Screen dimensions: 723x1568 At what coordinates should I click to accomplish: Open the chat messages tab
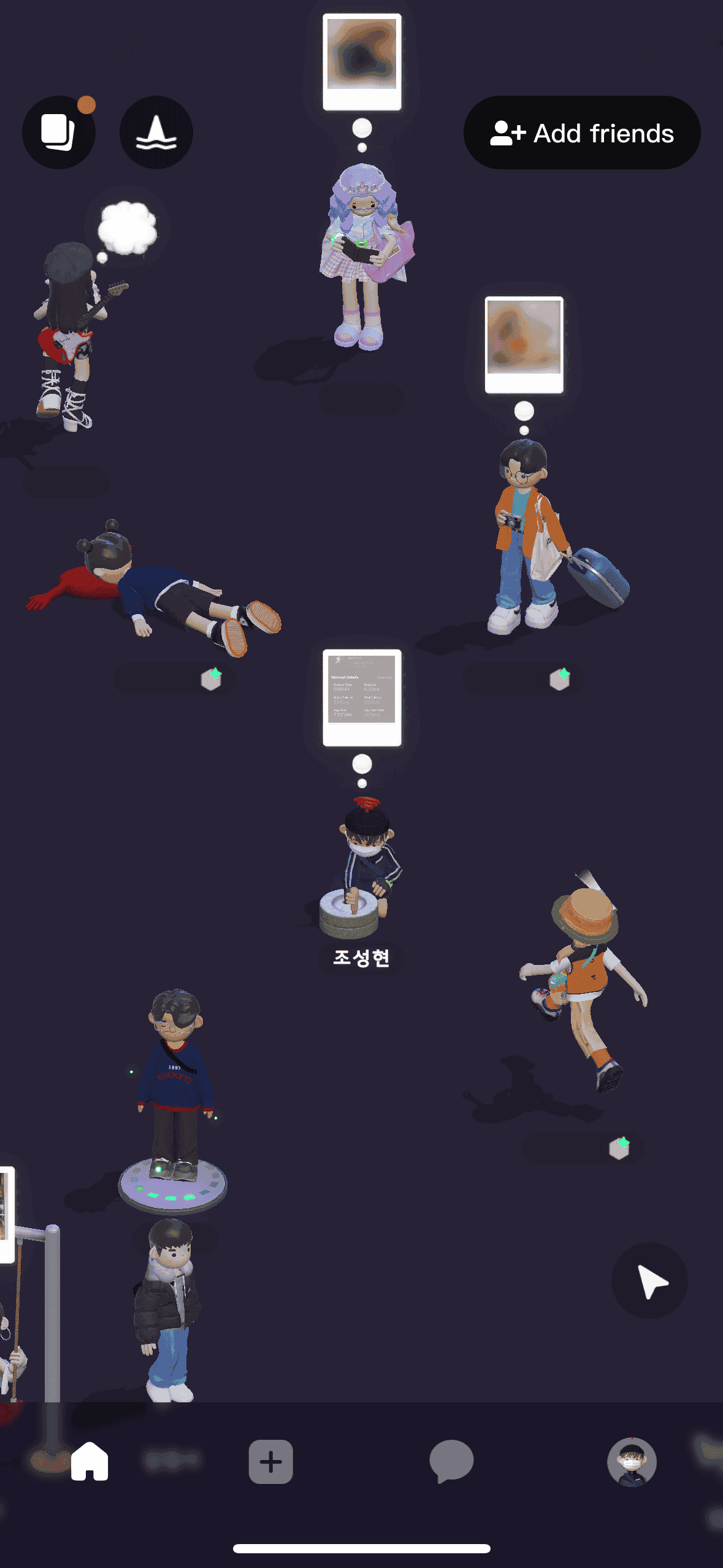451,1461
